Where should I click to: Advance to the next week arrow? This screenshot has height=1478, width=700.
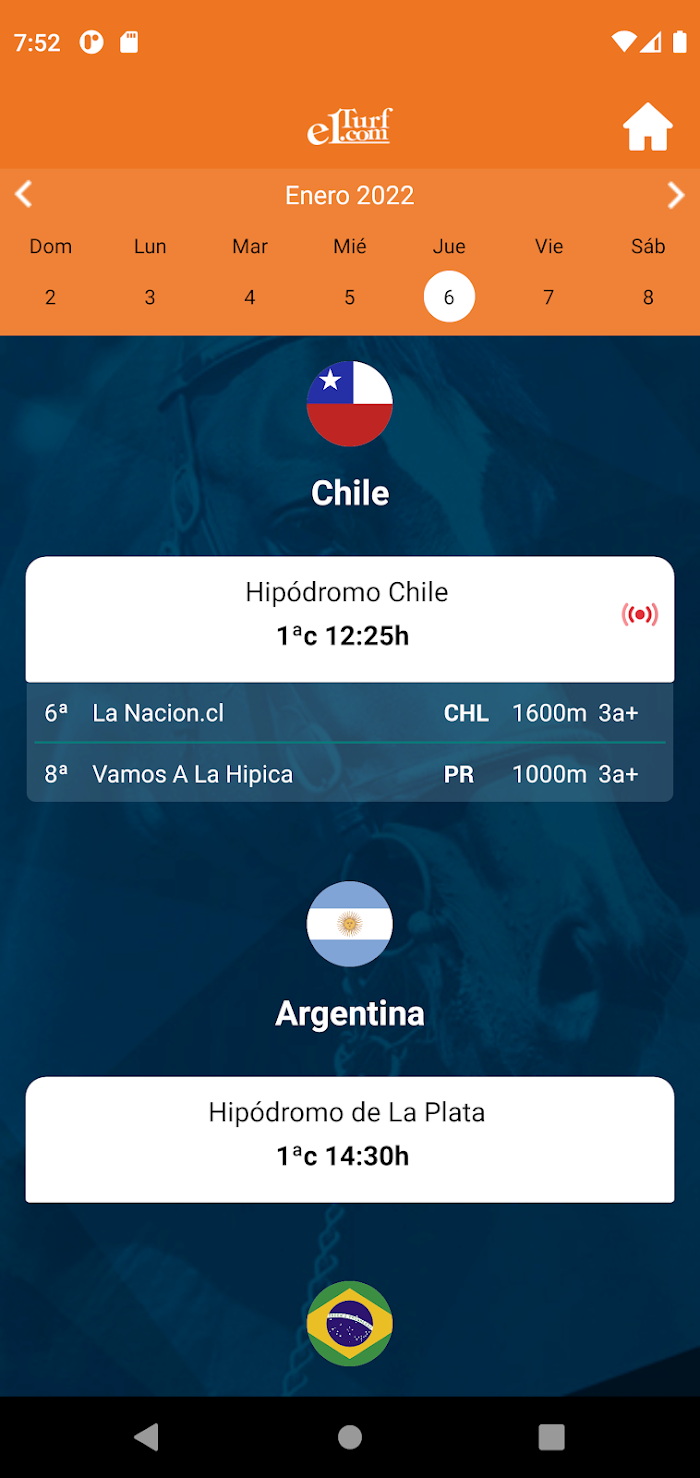click(x=676, y=194)
